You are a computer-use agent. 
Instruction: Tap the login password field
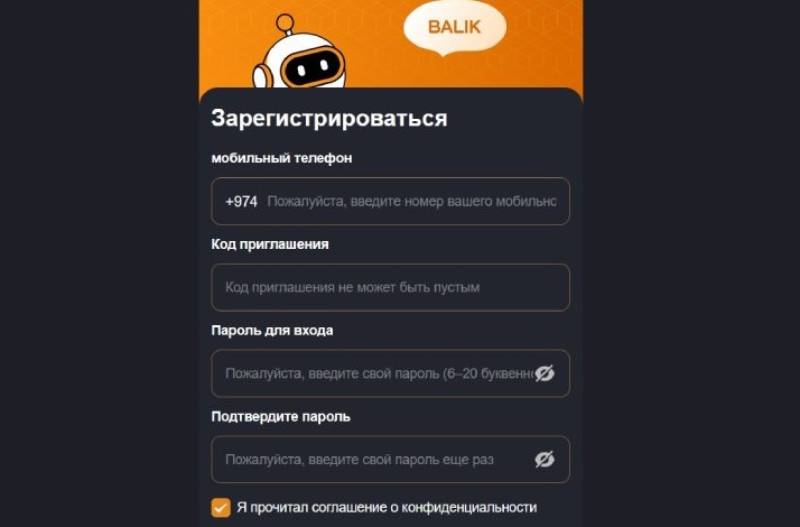pos(375,373)
